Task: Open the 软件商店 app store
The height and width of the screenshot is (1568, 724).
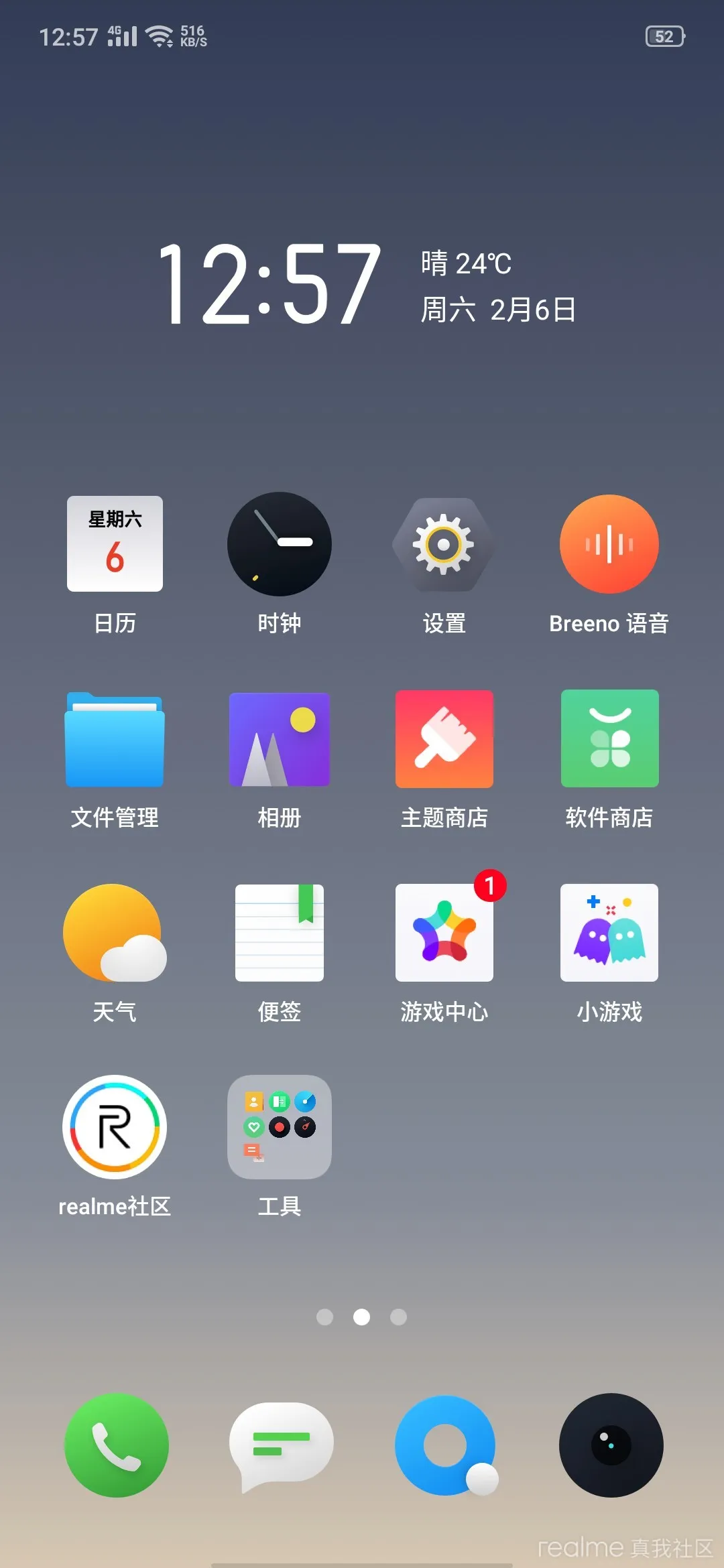Action: coord(609,738)
